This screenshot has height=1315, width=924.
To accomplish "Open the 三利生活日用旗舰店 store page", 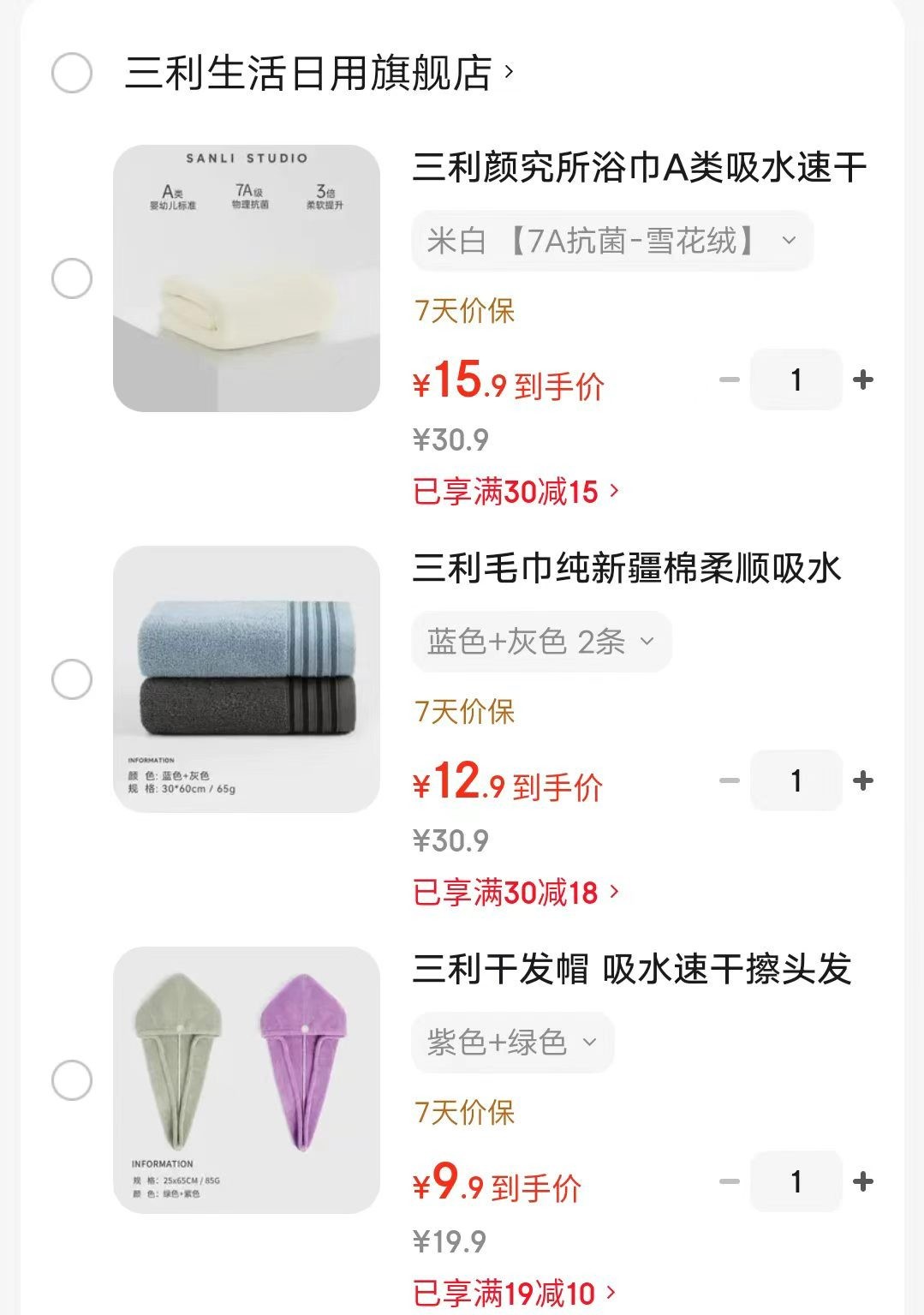I will point(319,73).
